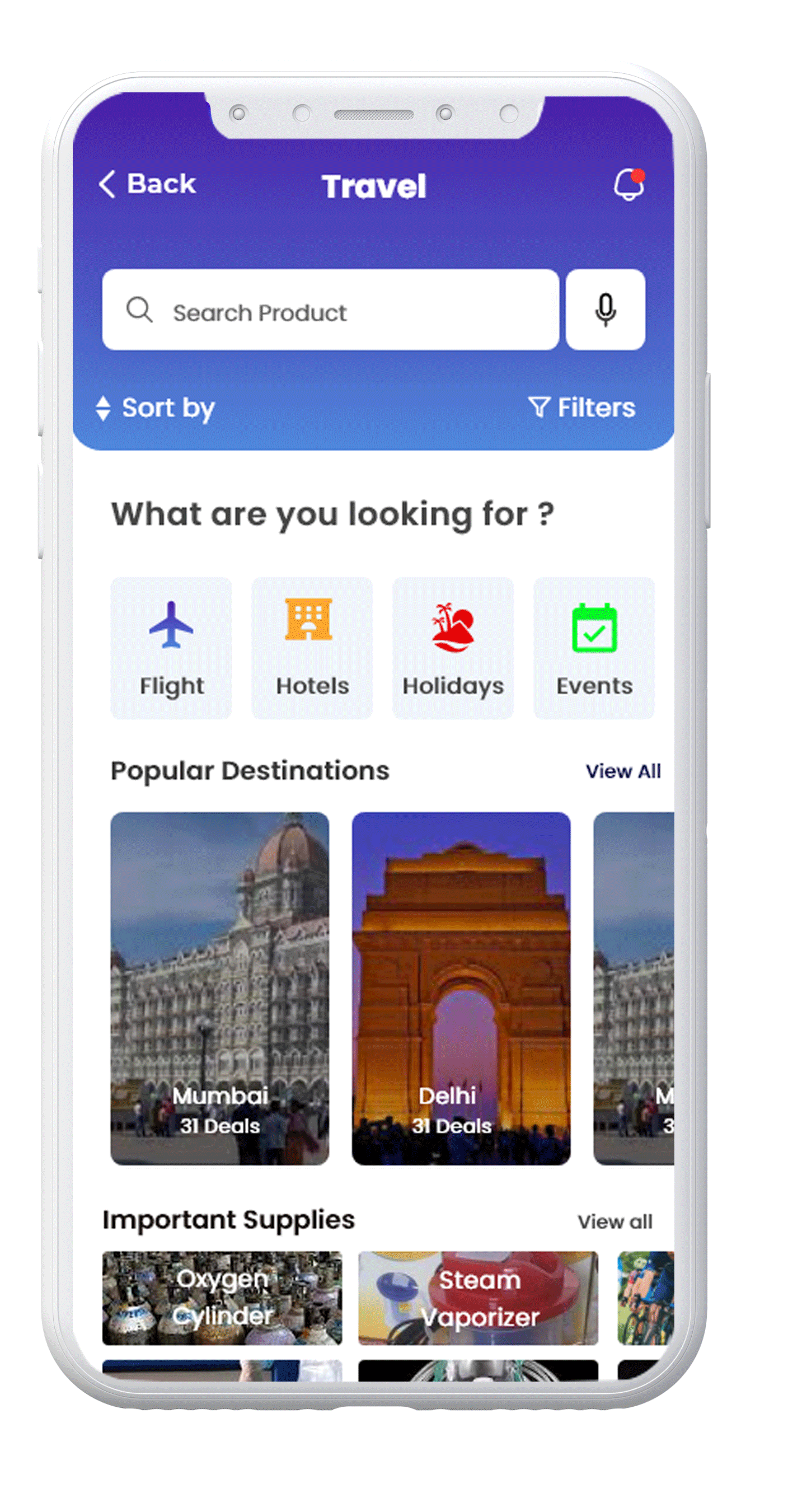Open the Delhi 31 Deals card
Screen dimensions: 788x1512
pyautogui.click(x=461, y=988)
